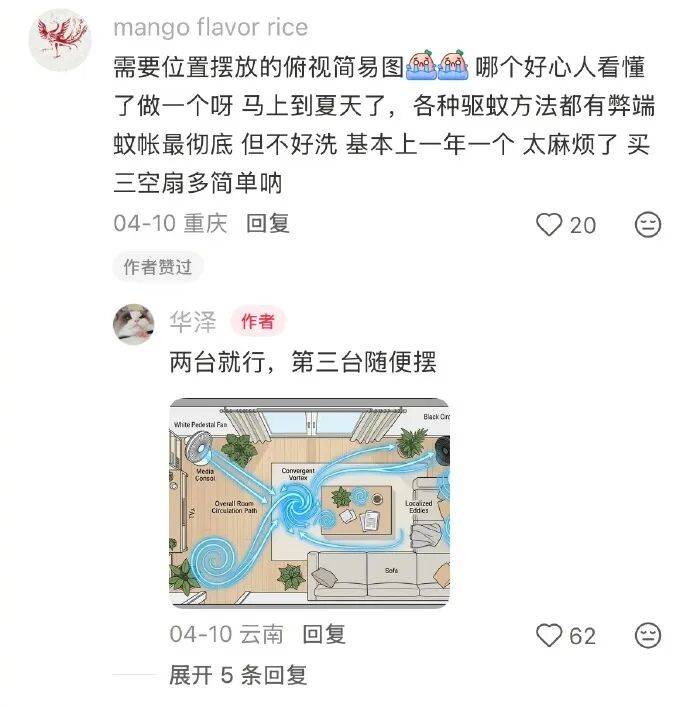Reply to mango flavor rice's comment

tap(268, 224)
